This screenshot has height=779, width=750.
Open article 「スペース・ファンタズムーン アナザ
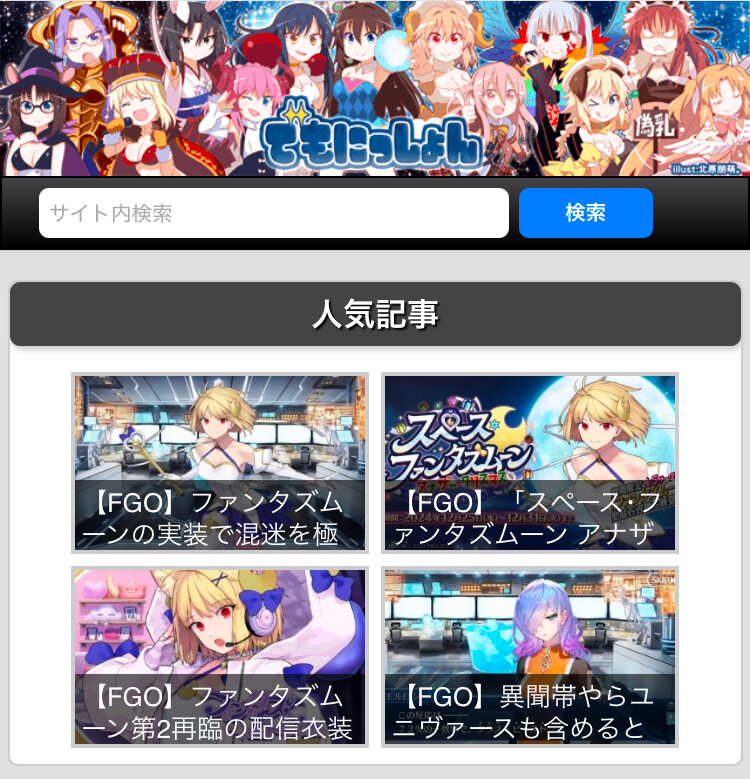[x=529, y=463]
